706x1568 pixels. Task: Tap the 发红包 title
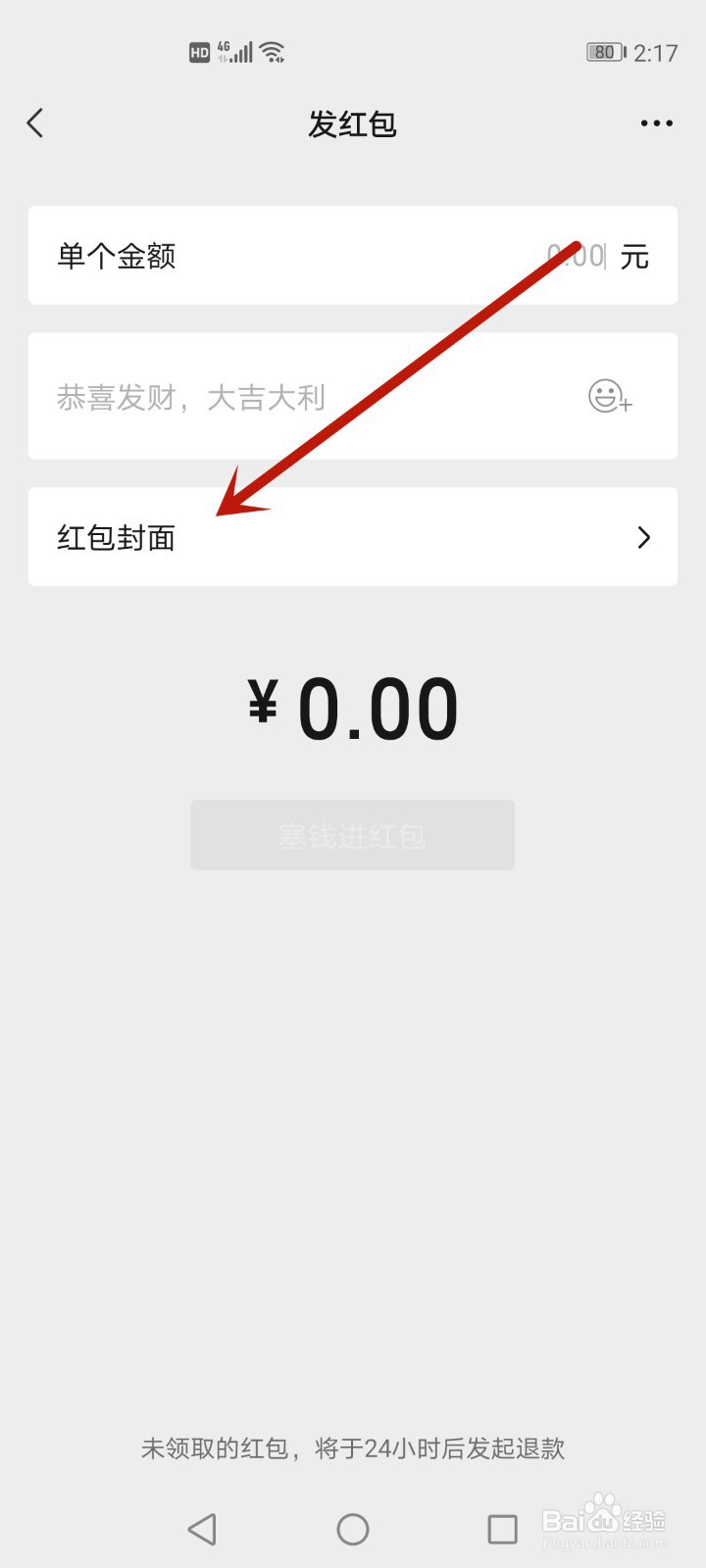point(352,122)
